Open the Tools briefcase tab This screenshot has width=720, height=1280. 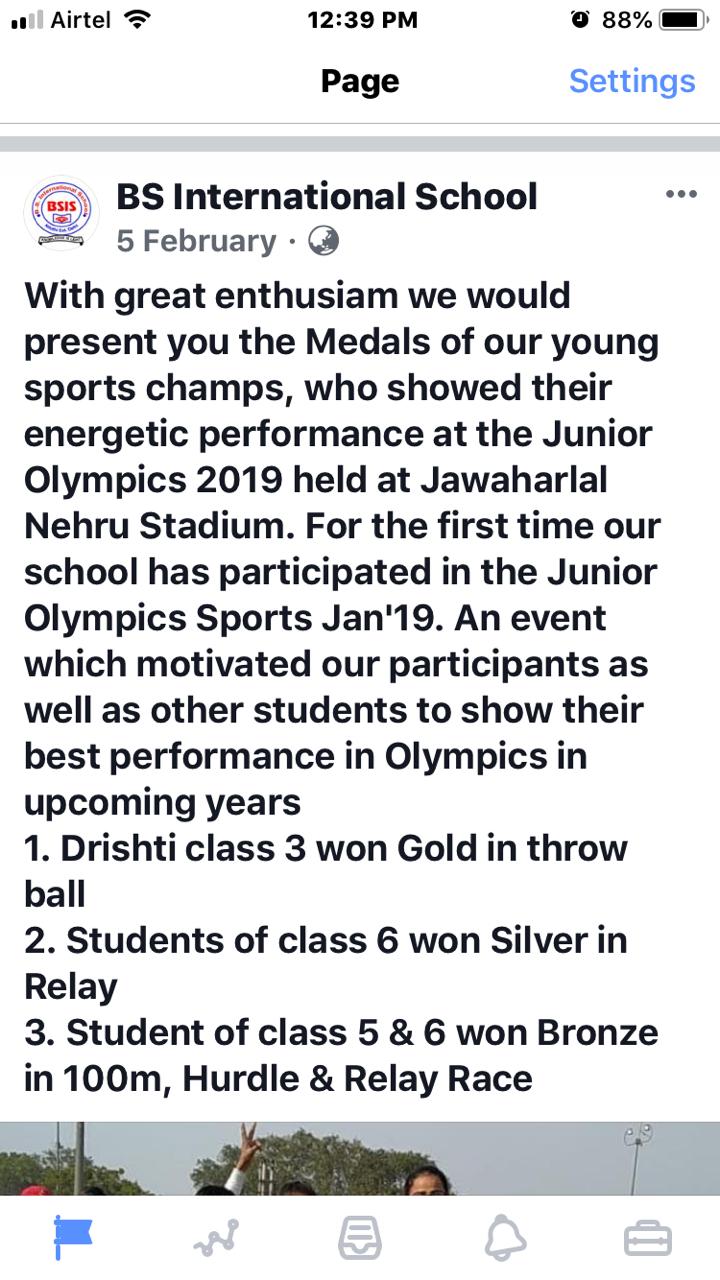(648, 1239)
